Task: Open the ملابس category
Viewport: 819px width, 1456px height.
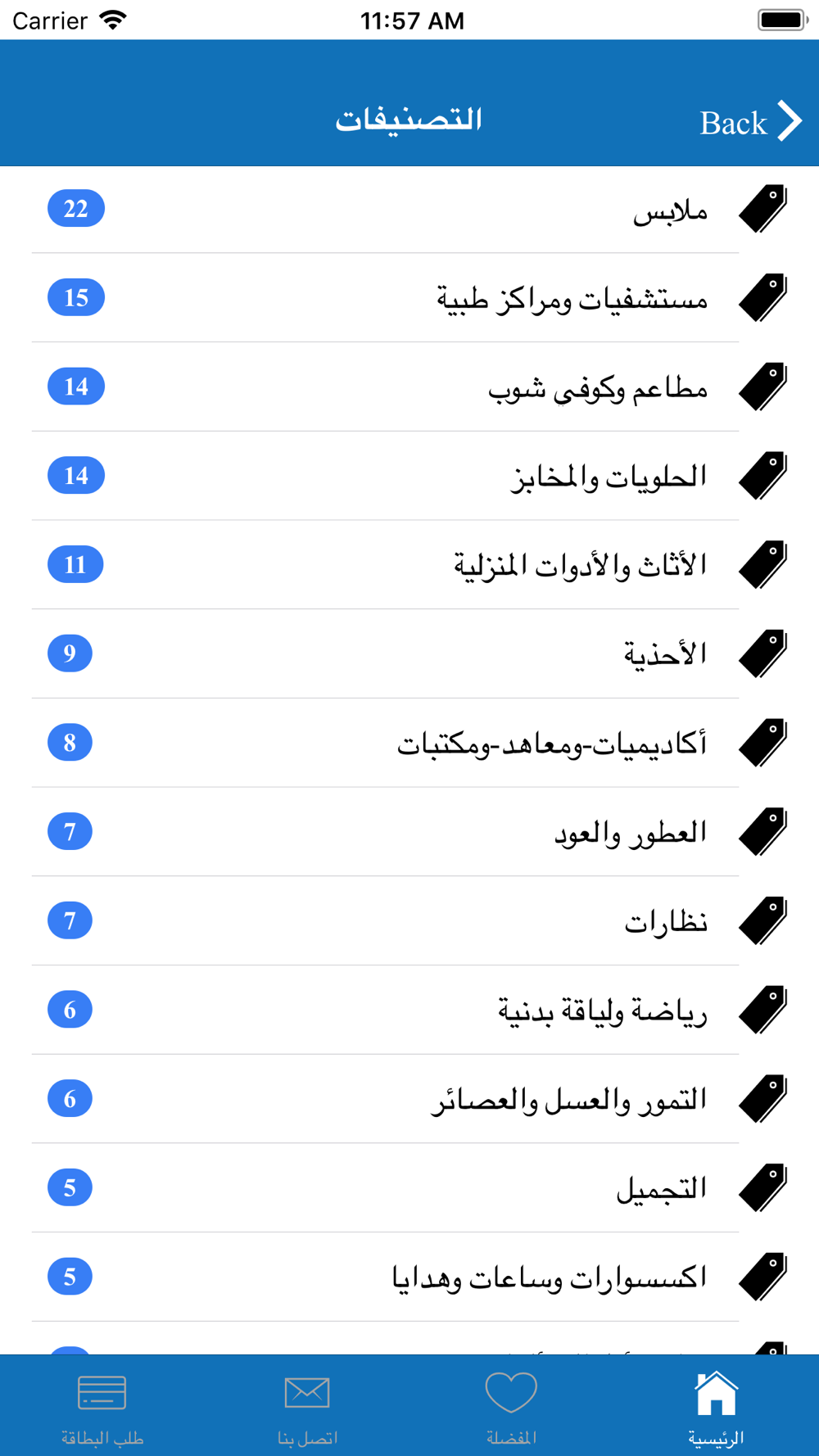Action: click(x=409, y=210)
